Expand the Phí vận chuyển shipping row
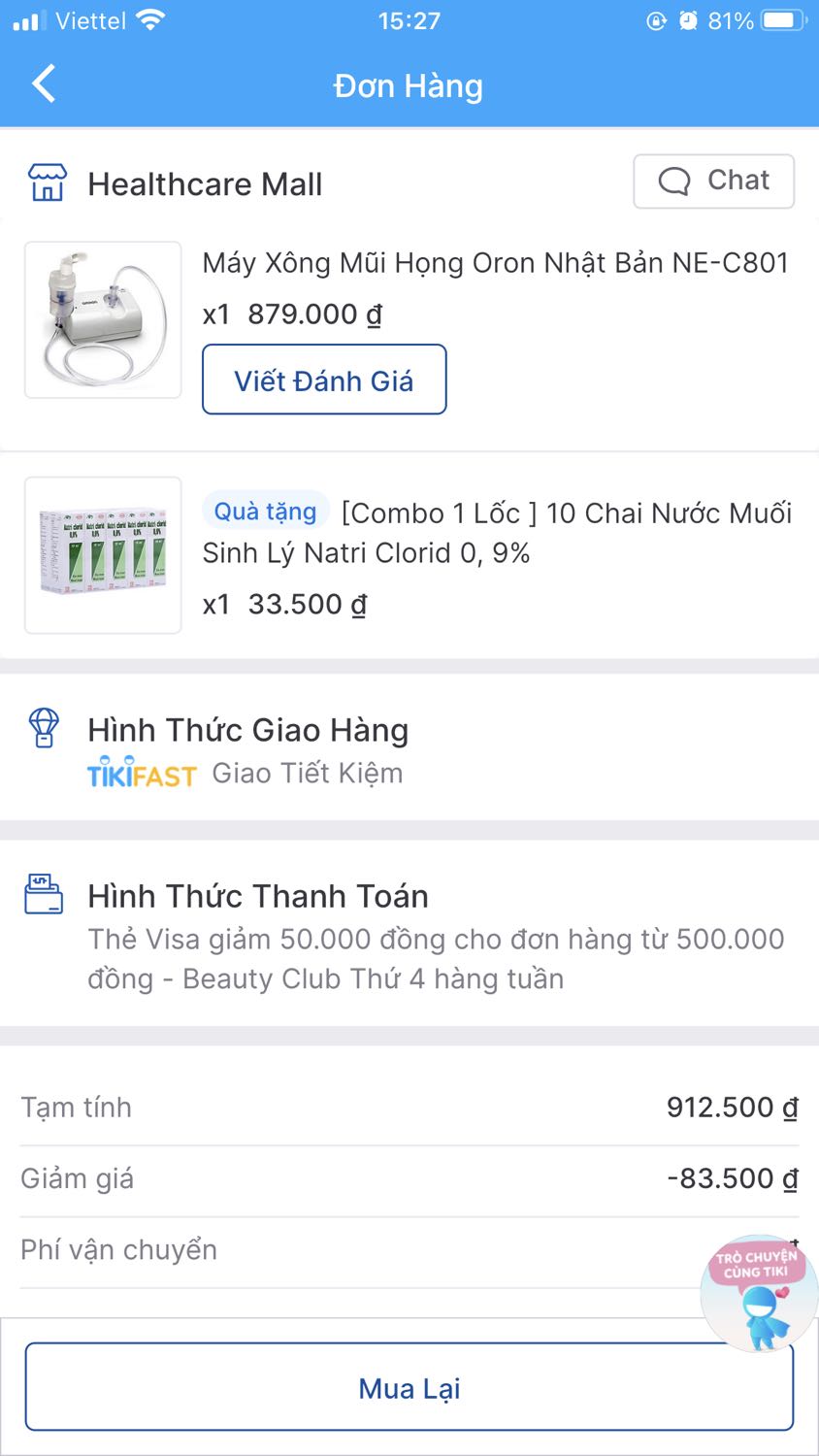 coord(409,1249)
